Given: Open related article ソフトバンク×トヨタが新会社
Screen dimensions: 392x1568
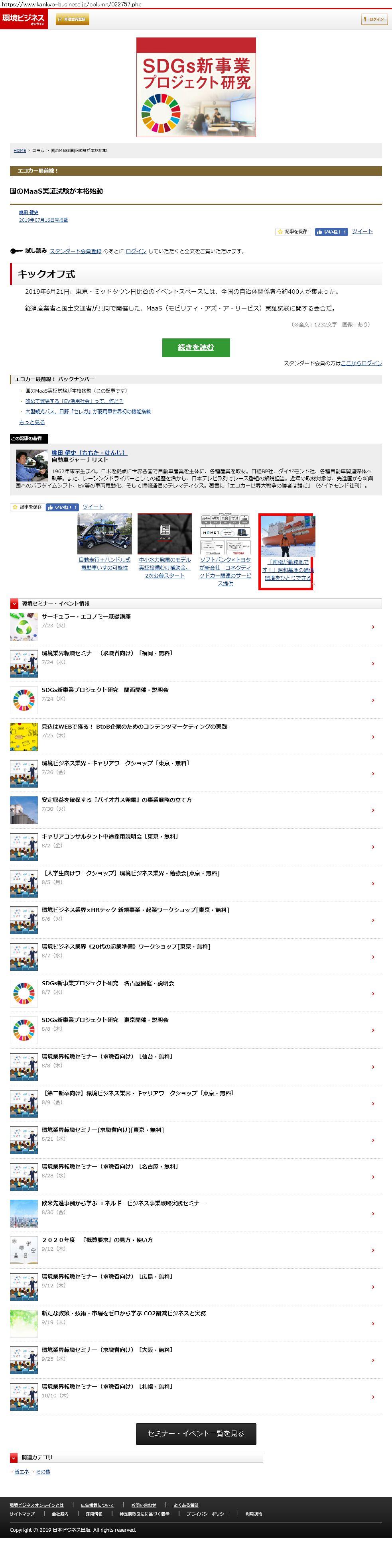Looking at the screenshot, I should 225,571.
